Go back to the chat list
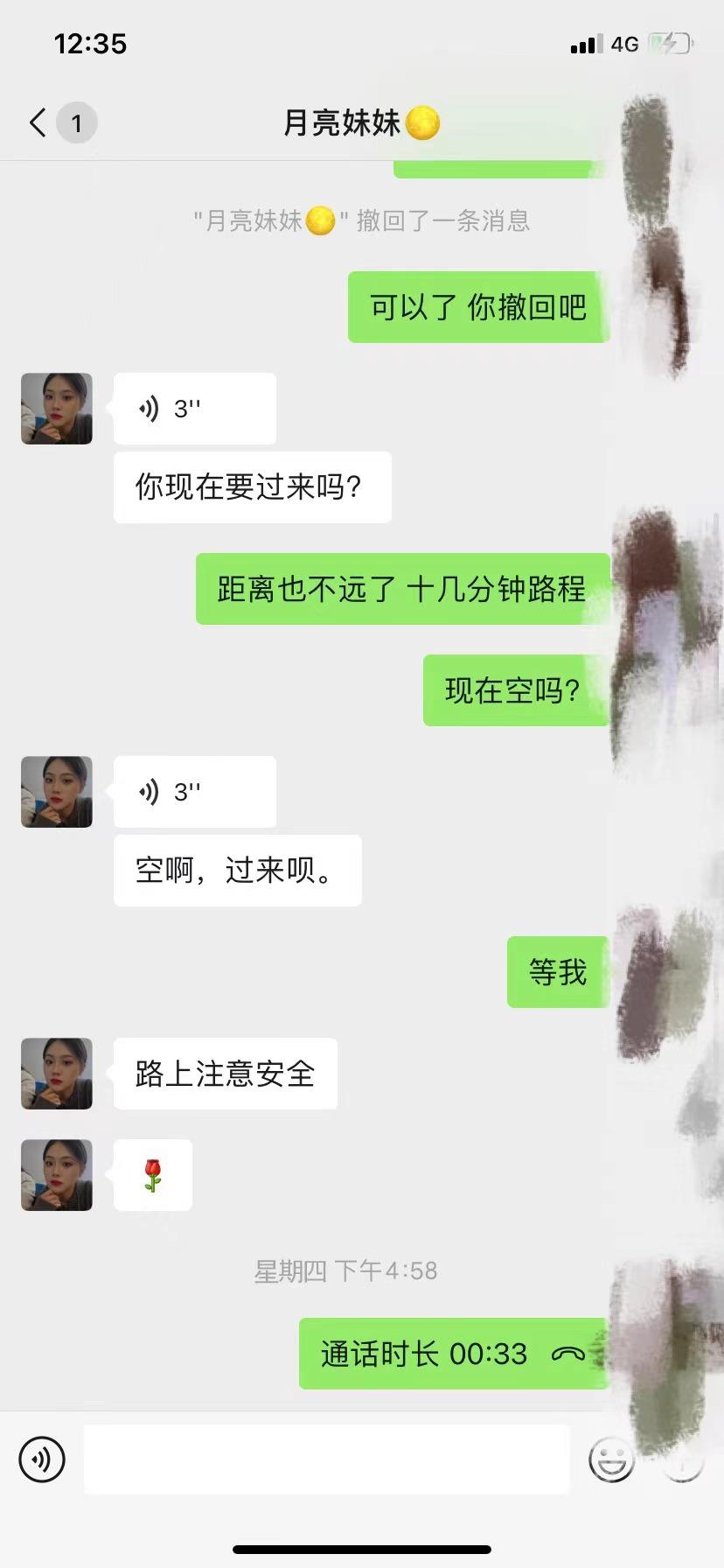Image resolution: width=724 pixels, height=1568 pixels. click(38, 122)
